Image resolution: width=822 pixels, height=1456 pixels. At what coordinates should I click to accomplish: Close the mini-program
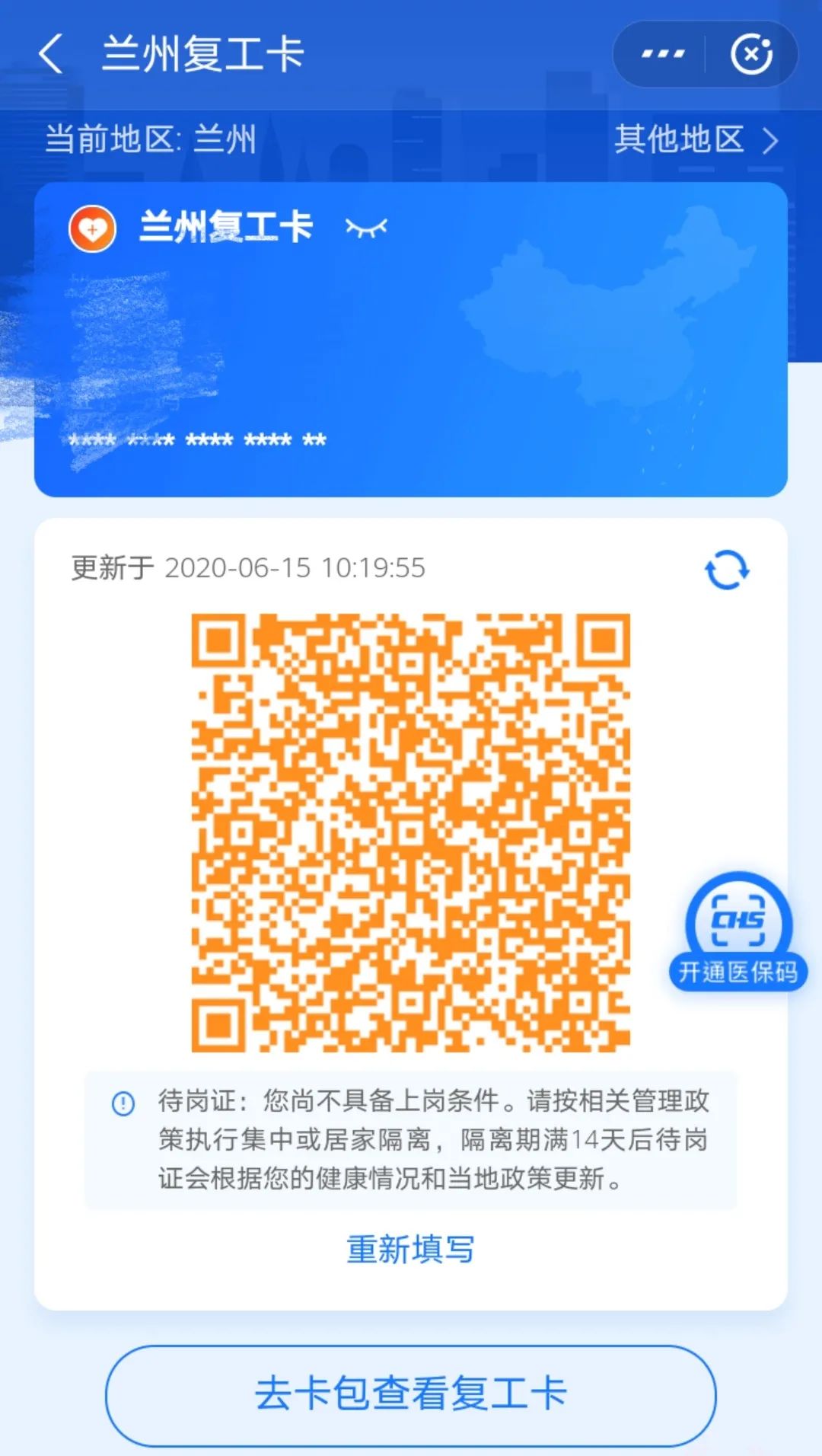(x=751, y=54)
